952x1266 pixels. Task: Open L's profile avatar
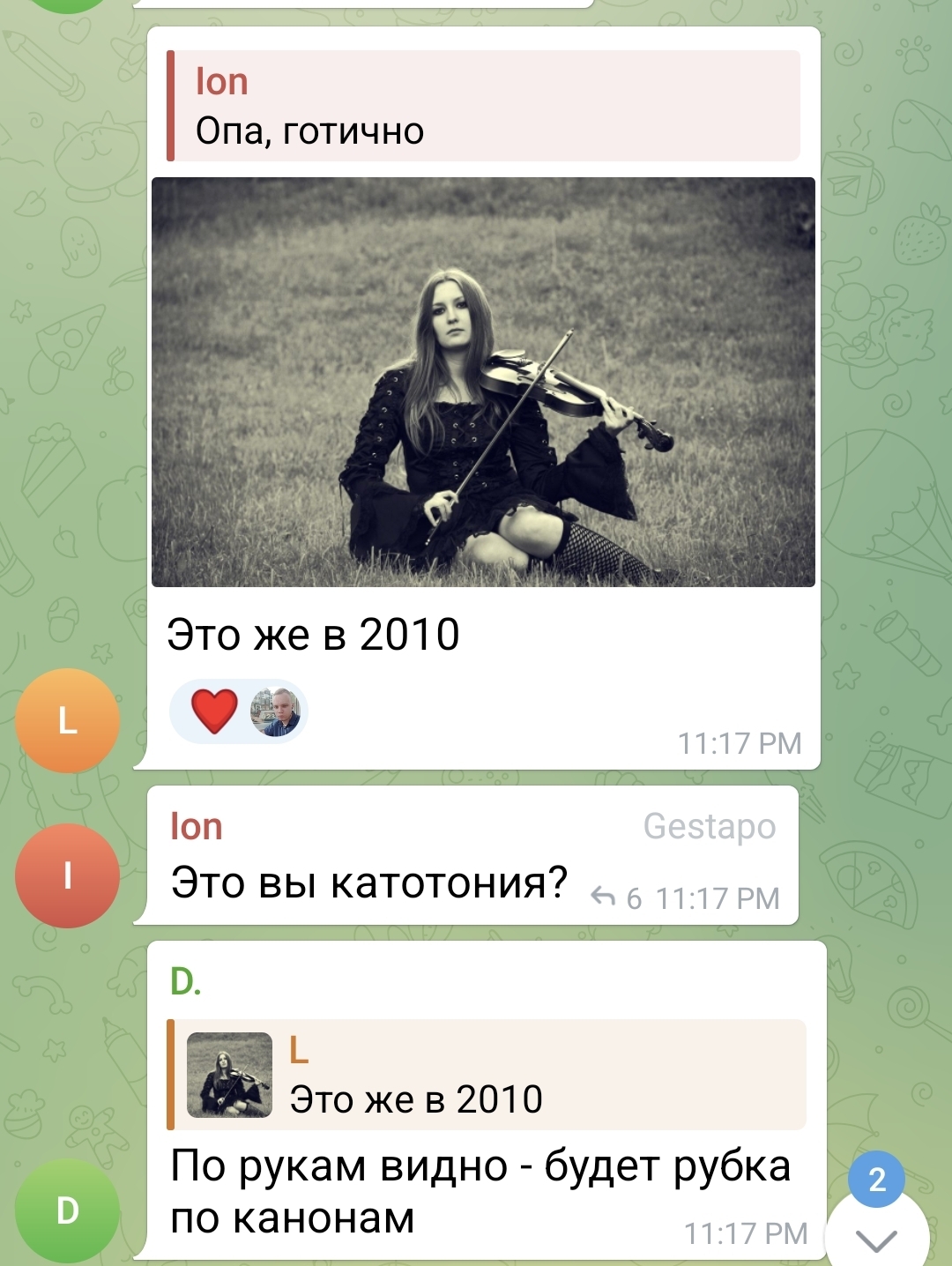67,720
